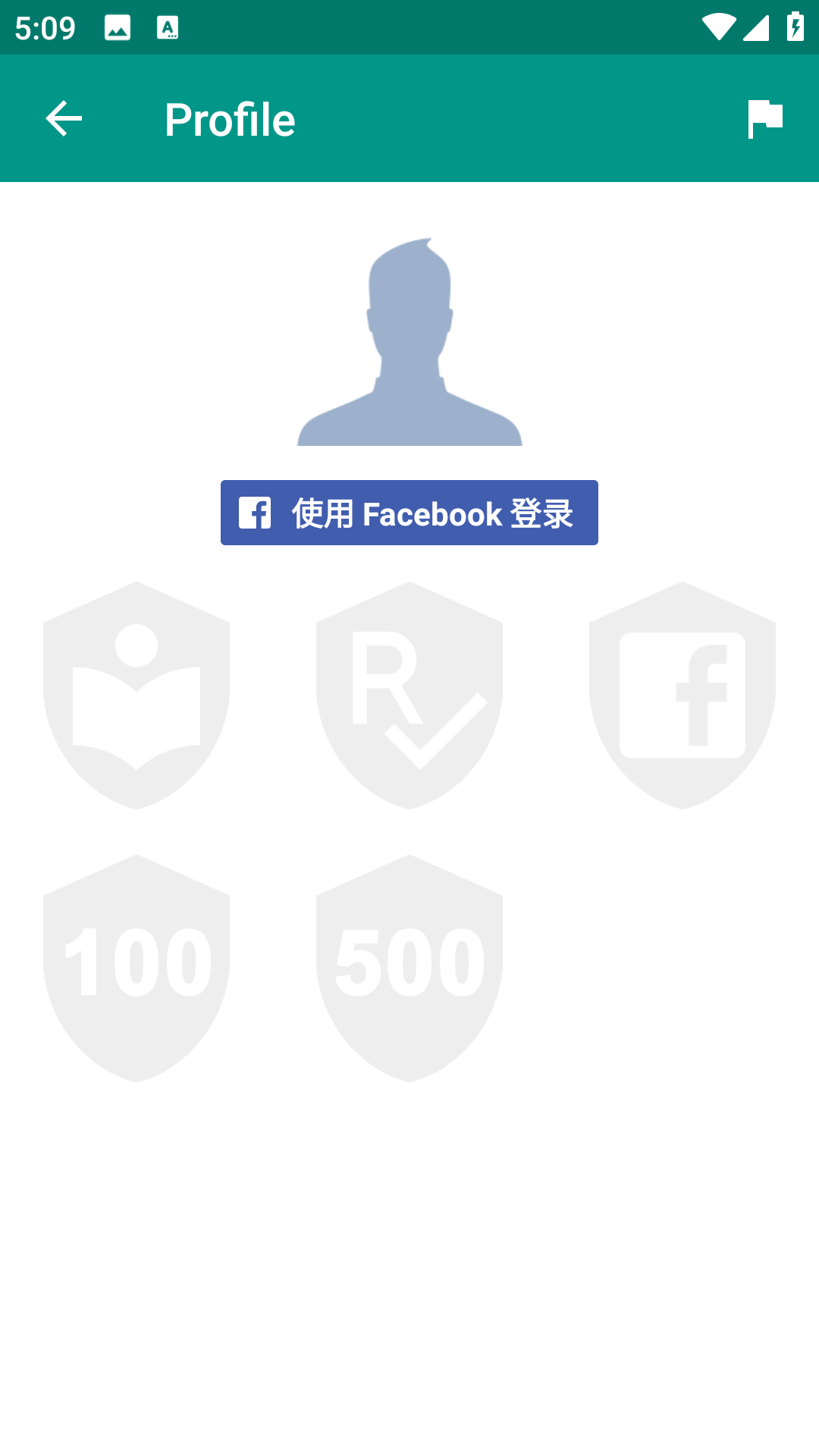Open the 500 badge
This screenshot has width=819, height=1456.
pos(409,968)
